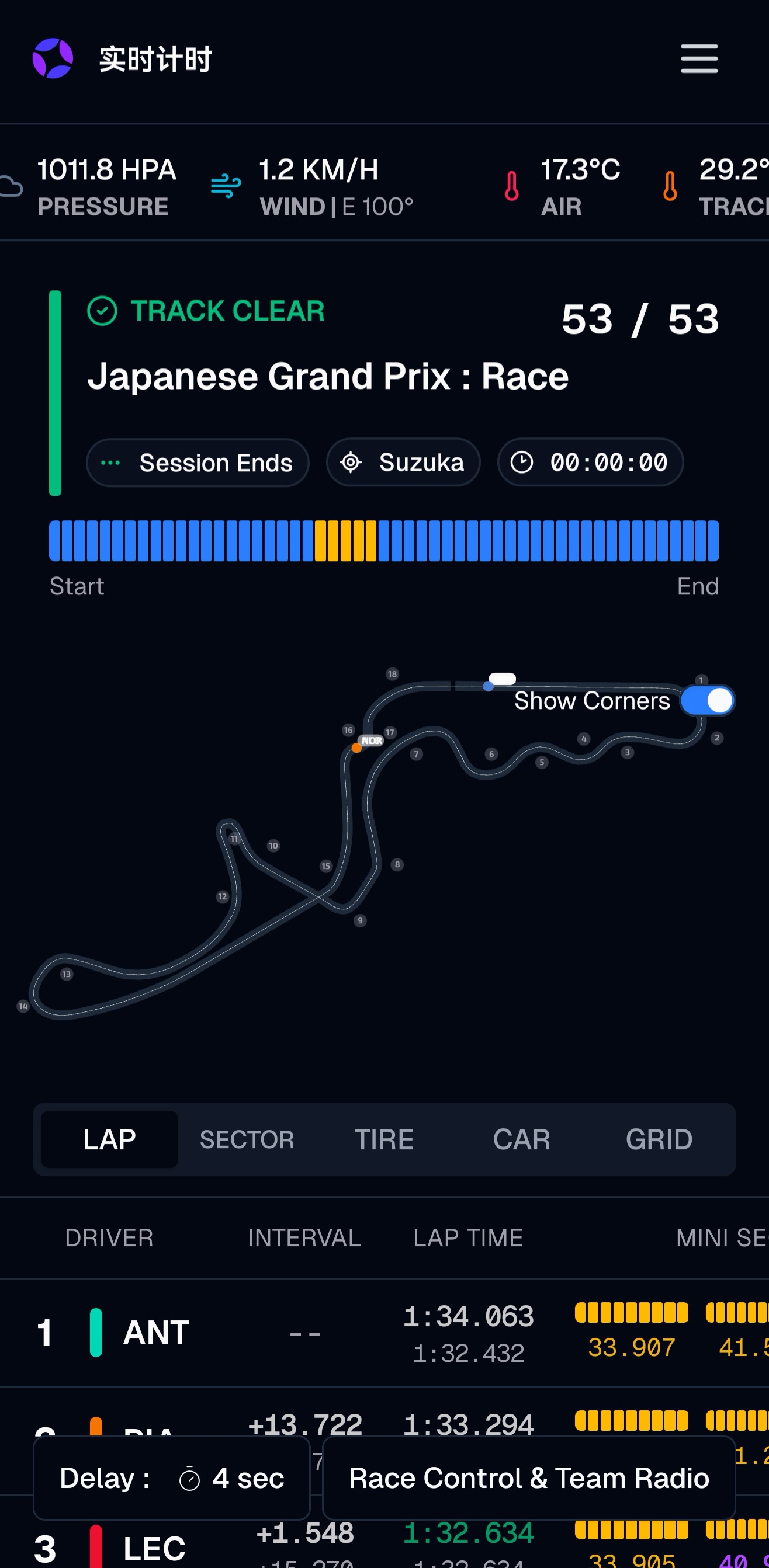The height and width of the screenshot is (1568, 769).
Task: Switch to the TIRE tab
Action: (x=384, y=1139)
